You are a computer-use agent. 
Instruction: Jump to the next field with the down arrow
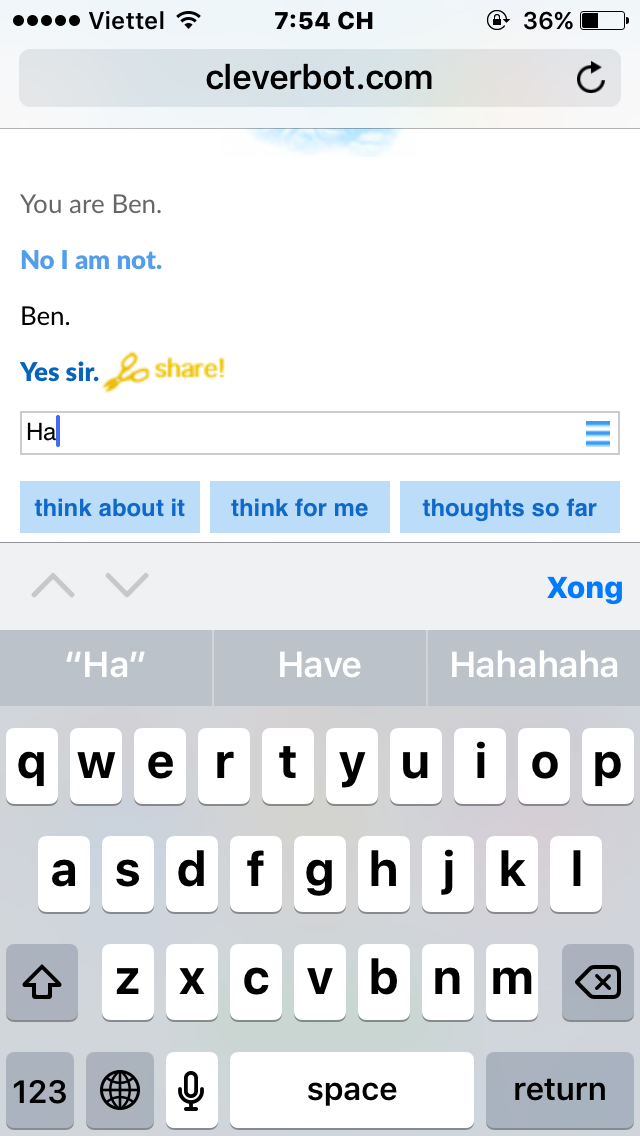[x=127, y=585]
